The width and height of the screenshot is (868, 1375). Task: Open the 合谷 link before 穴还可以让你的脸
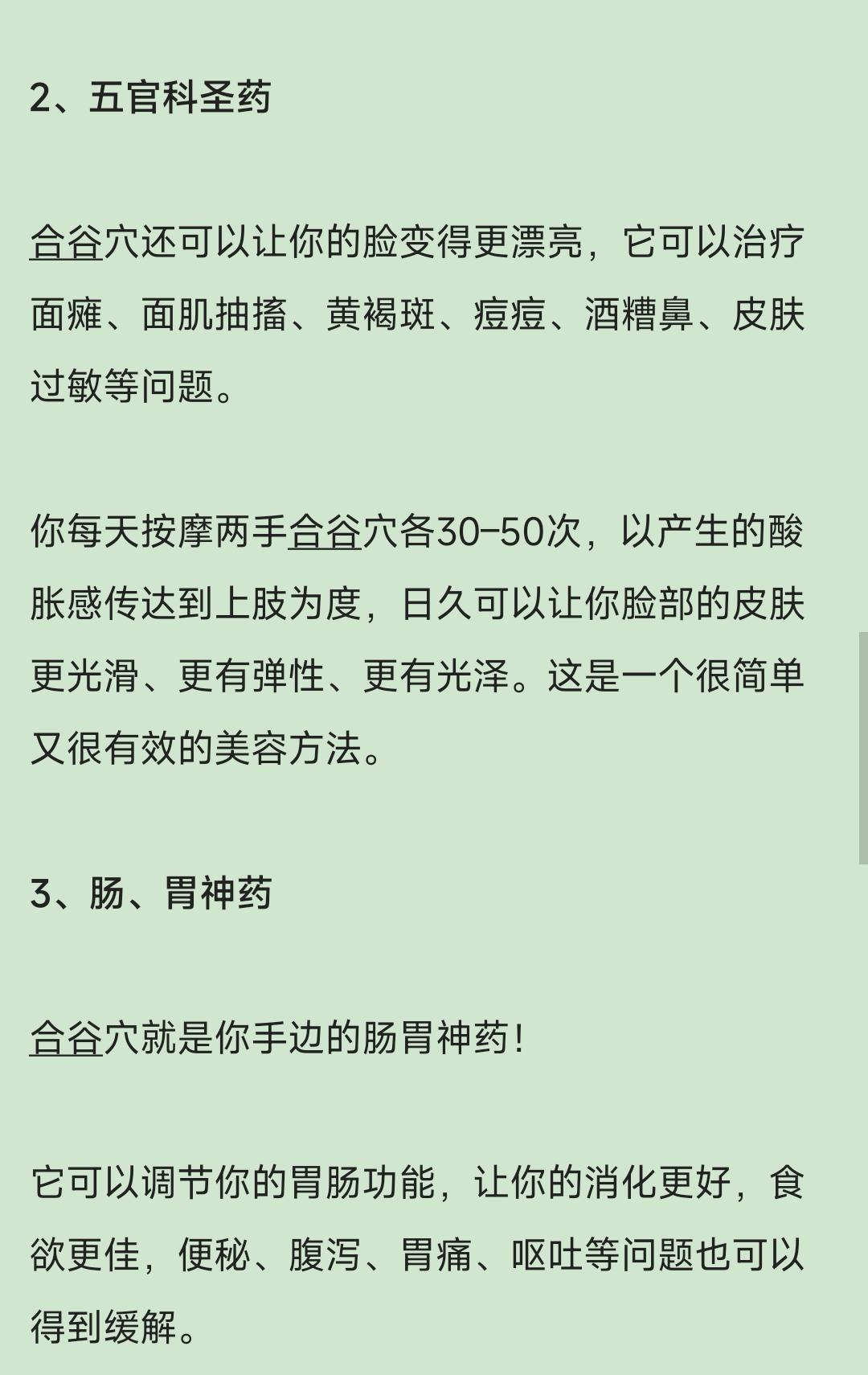coord(67,242)
